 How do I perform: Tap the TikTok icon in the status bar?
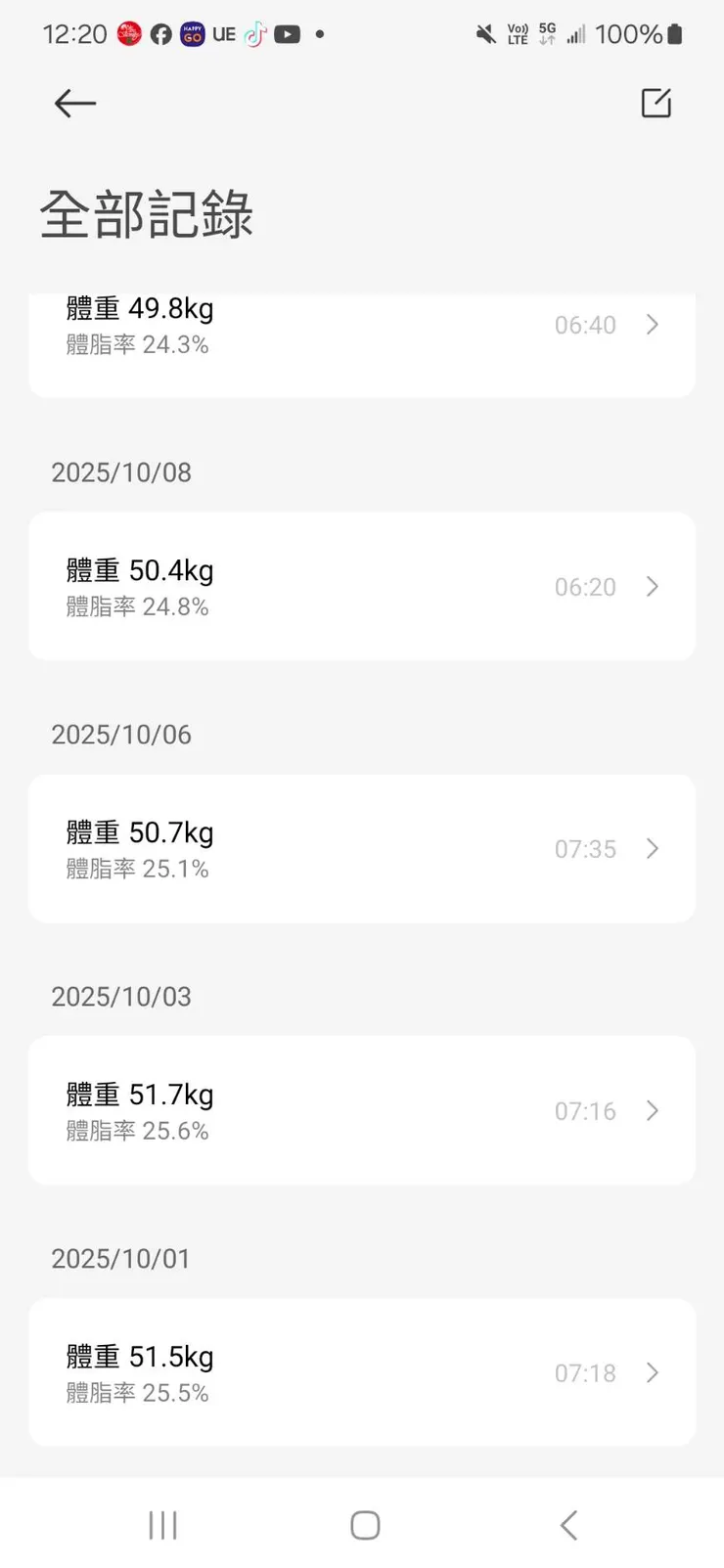[253, 34]
